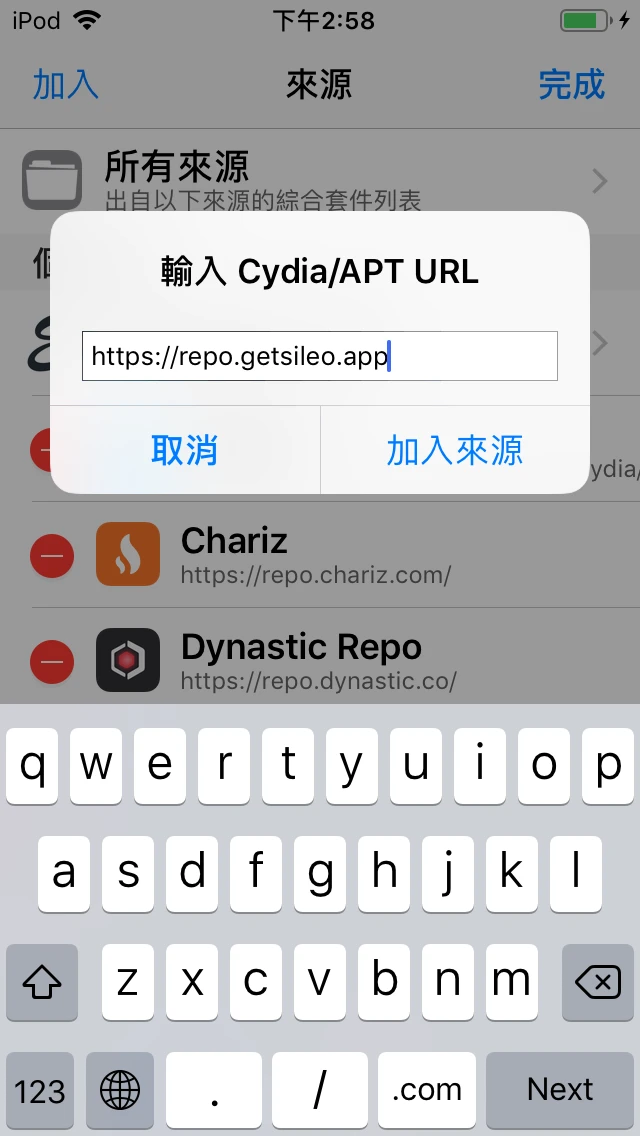This screenshot has width=640, height=1136.
Task: Tap 完成 to finish editing
Action: 571,84
